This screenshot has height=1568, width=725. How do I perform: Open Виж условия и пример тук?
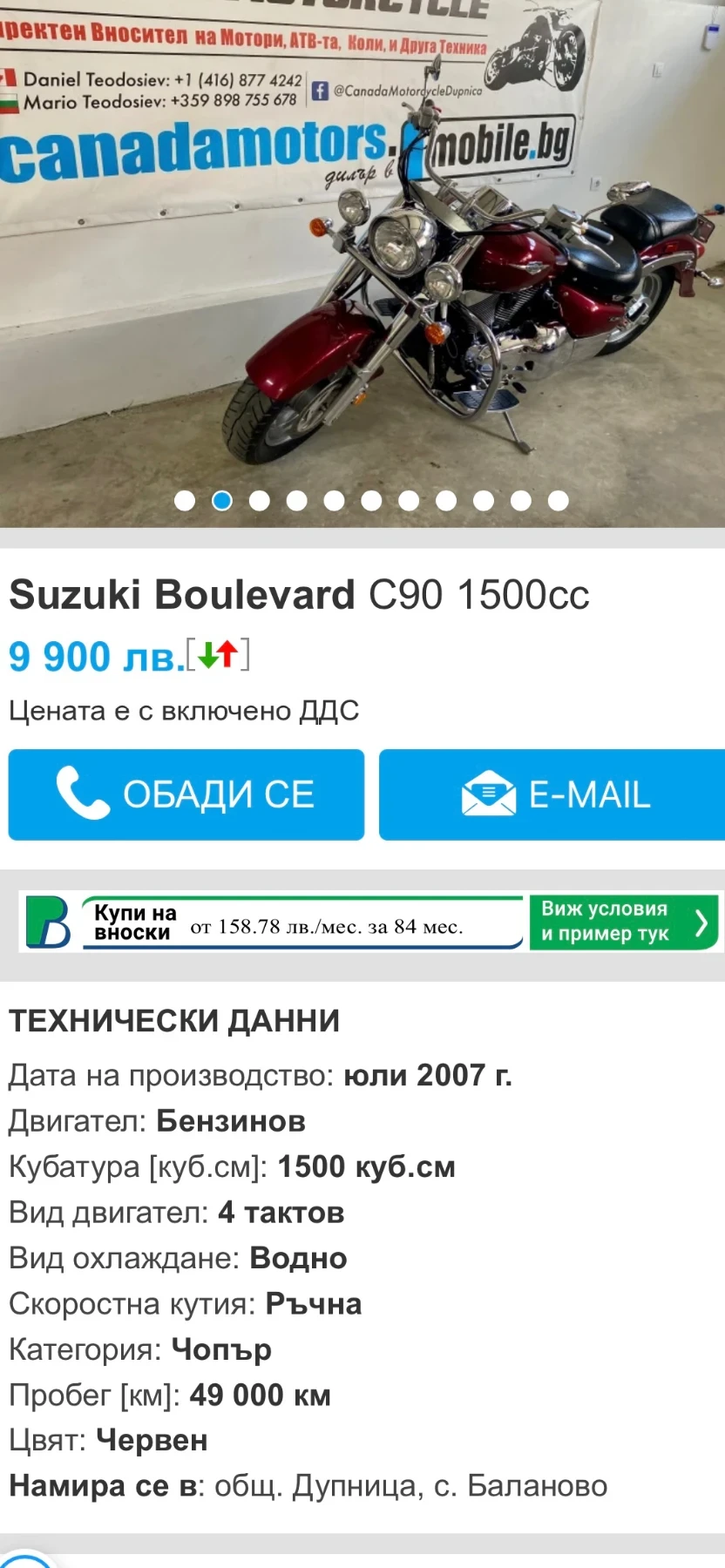(x=622, y=922)
